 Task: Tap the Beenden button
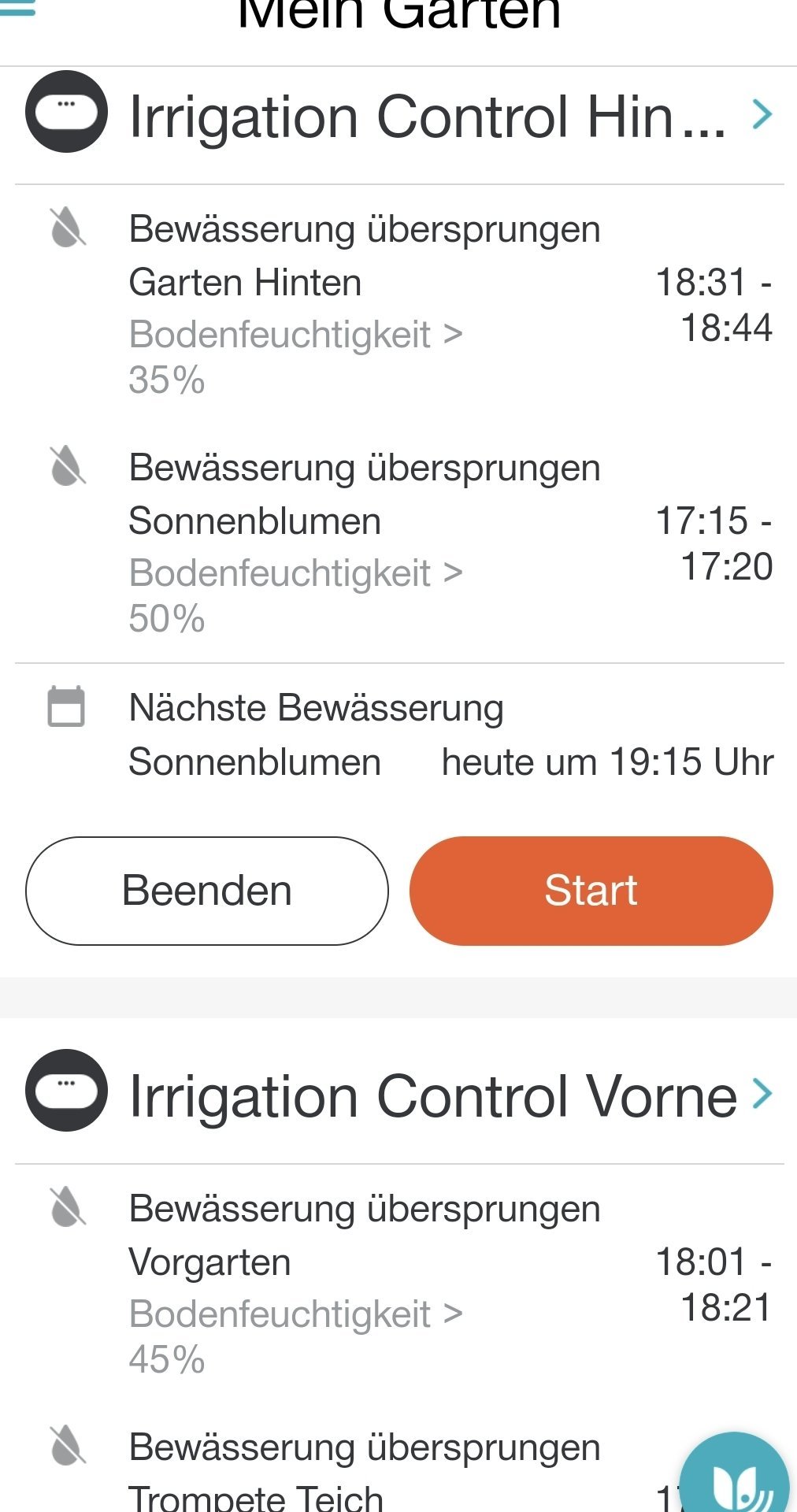coord(207,891)
